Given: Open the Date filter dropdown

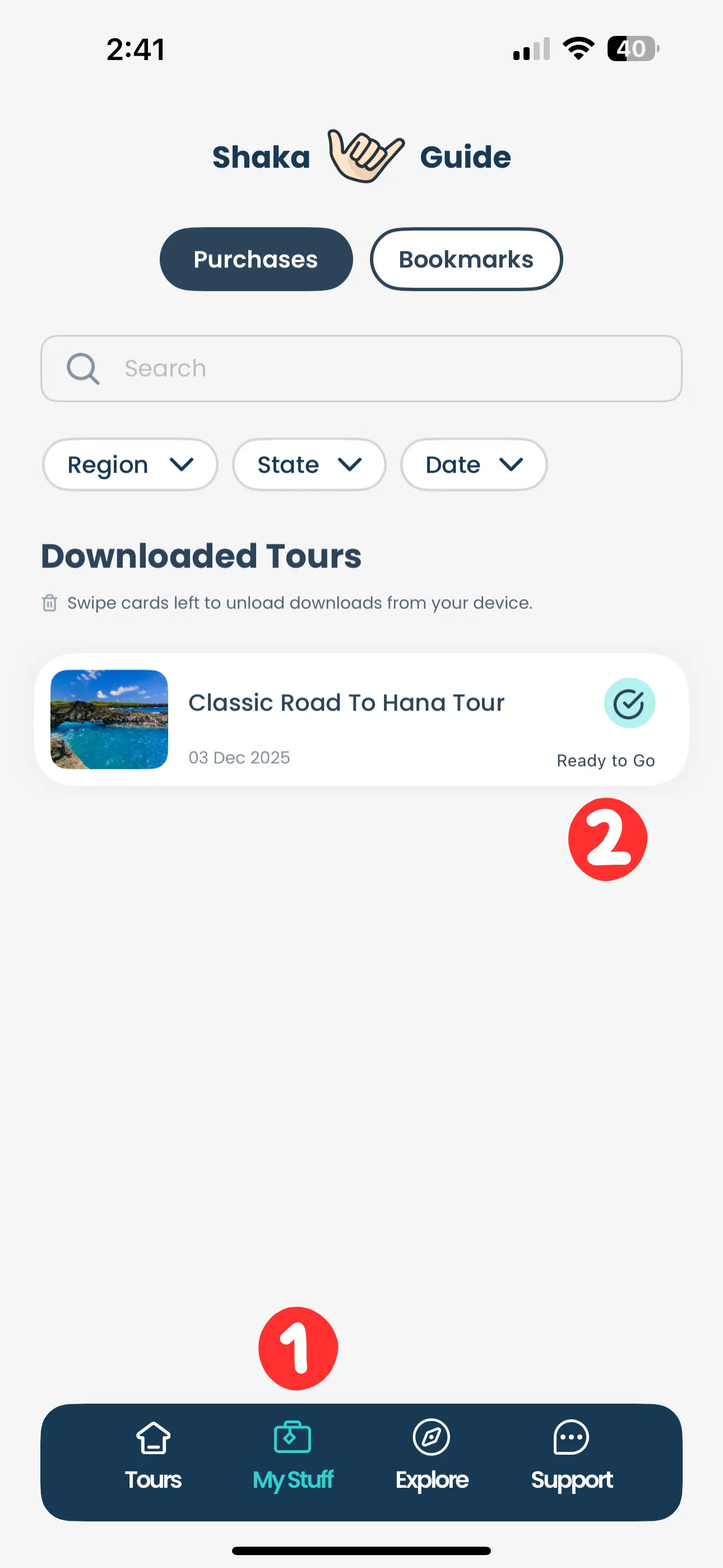Looking at the screenshot, I should pos(474,464).
